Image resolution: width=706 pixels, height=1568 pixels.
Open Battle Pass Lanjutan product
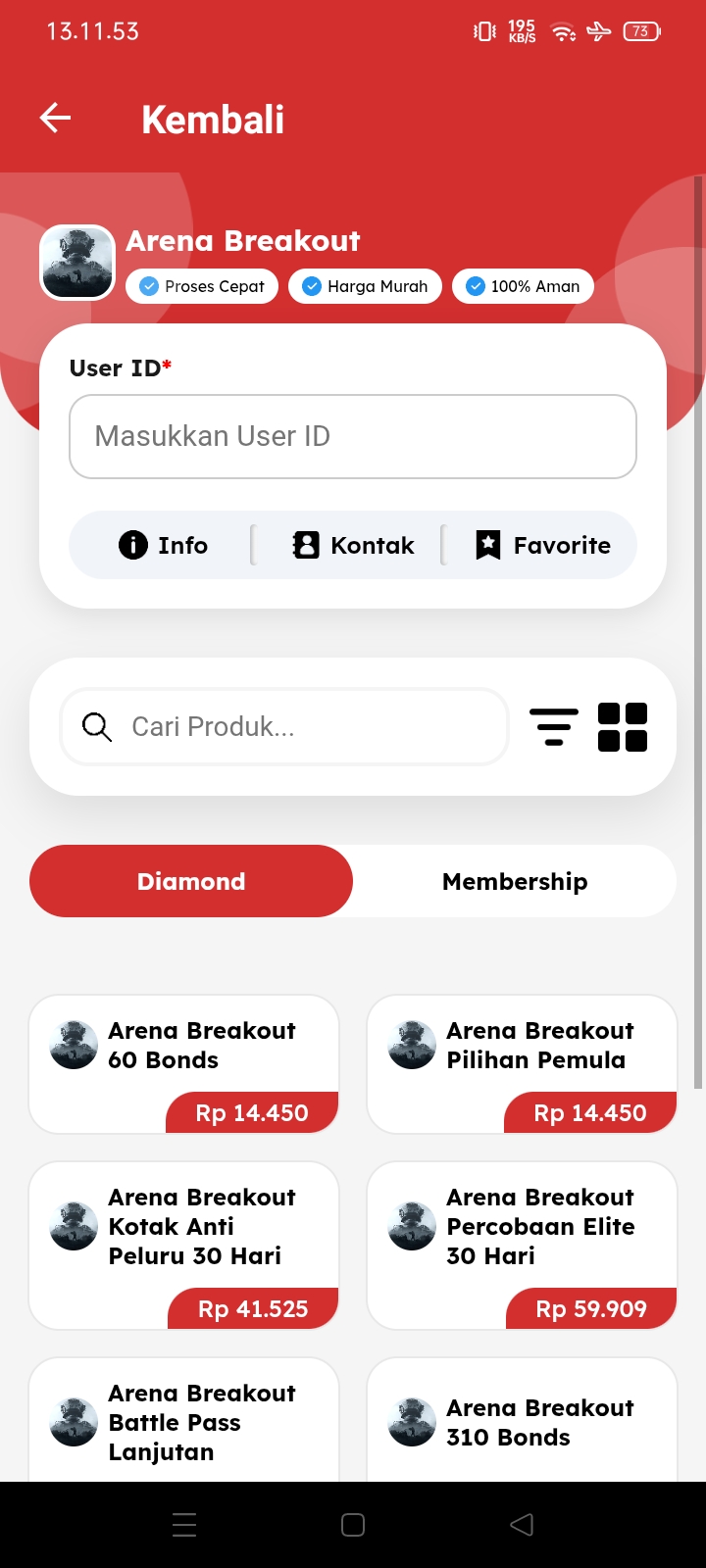point(184,1421)
